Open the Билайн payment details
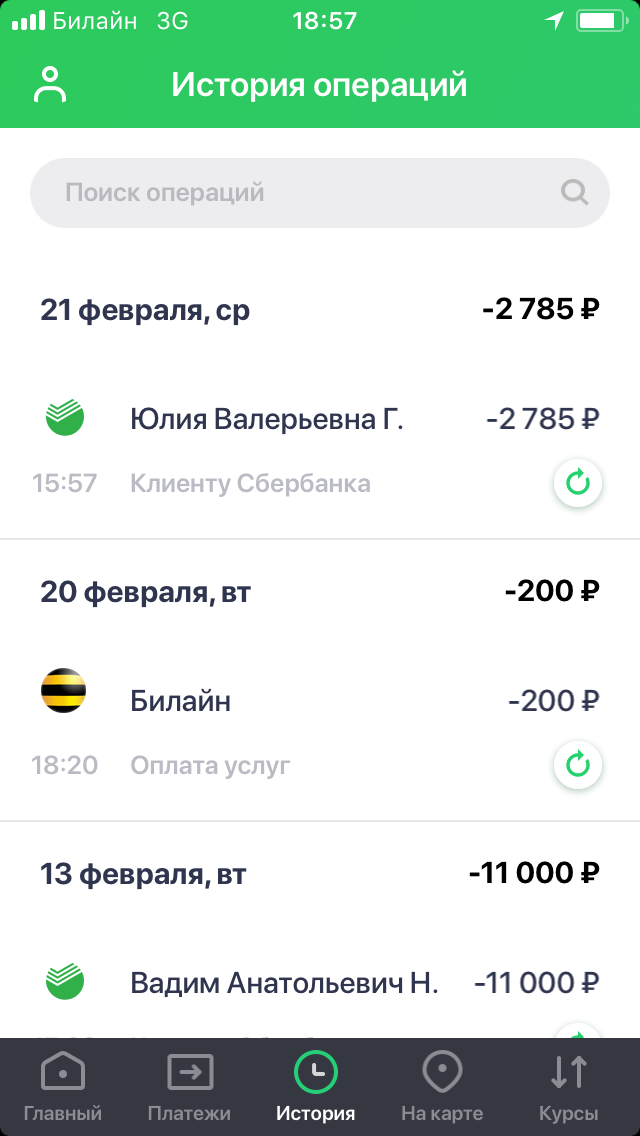 pyautogui.click(x=181, y=702)
